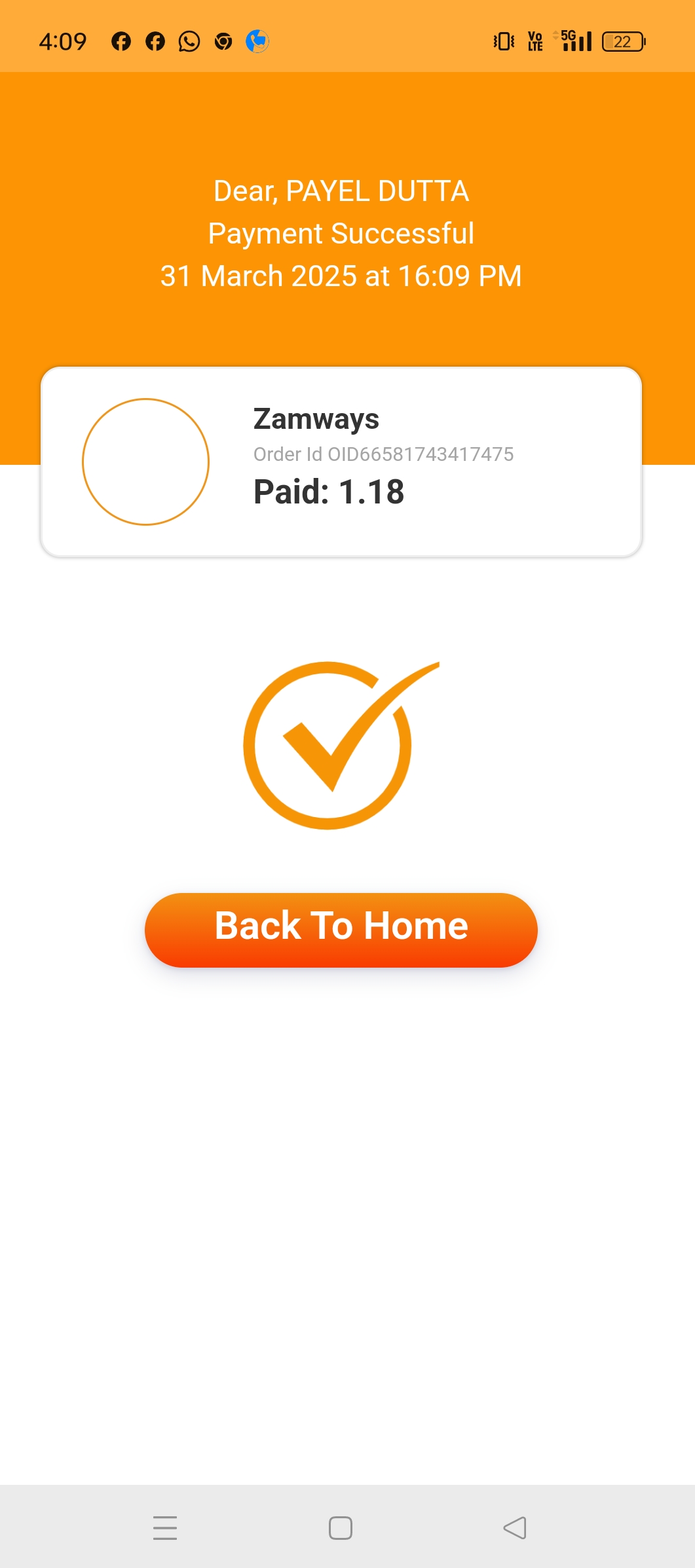Image resolution: width=695 pixels, height=1568 pixels.
Task: Go back using the system back button
Action: click(x=515, y=1528)
